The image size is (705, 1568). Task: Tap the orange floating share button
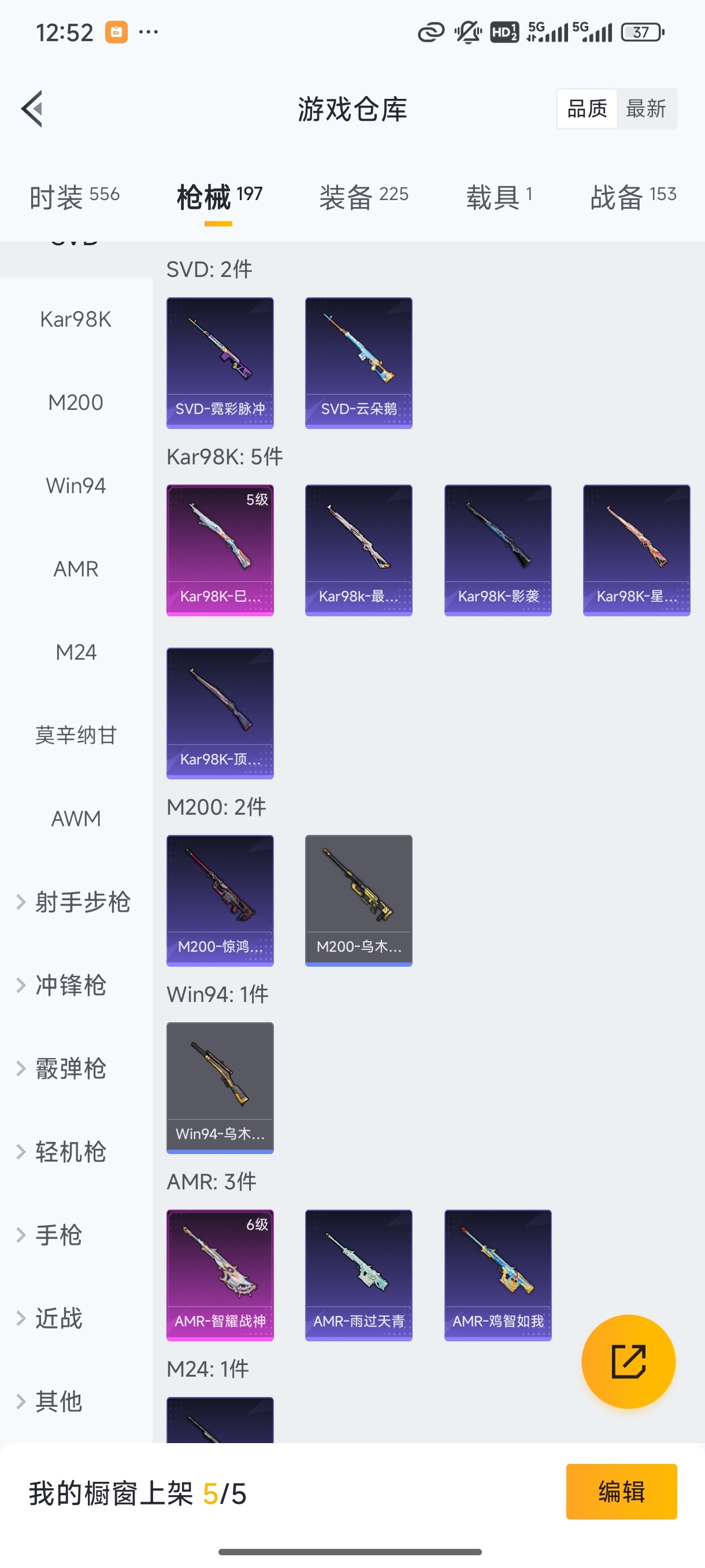coord(628,1362)
